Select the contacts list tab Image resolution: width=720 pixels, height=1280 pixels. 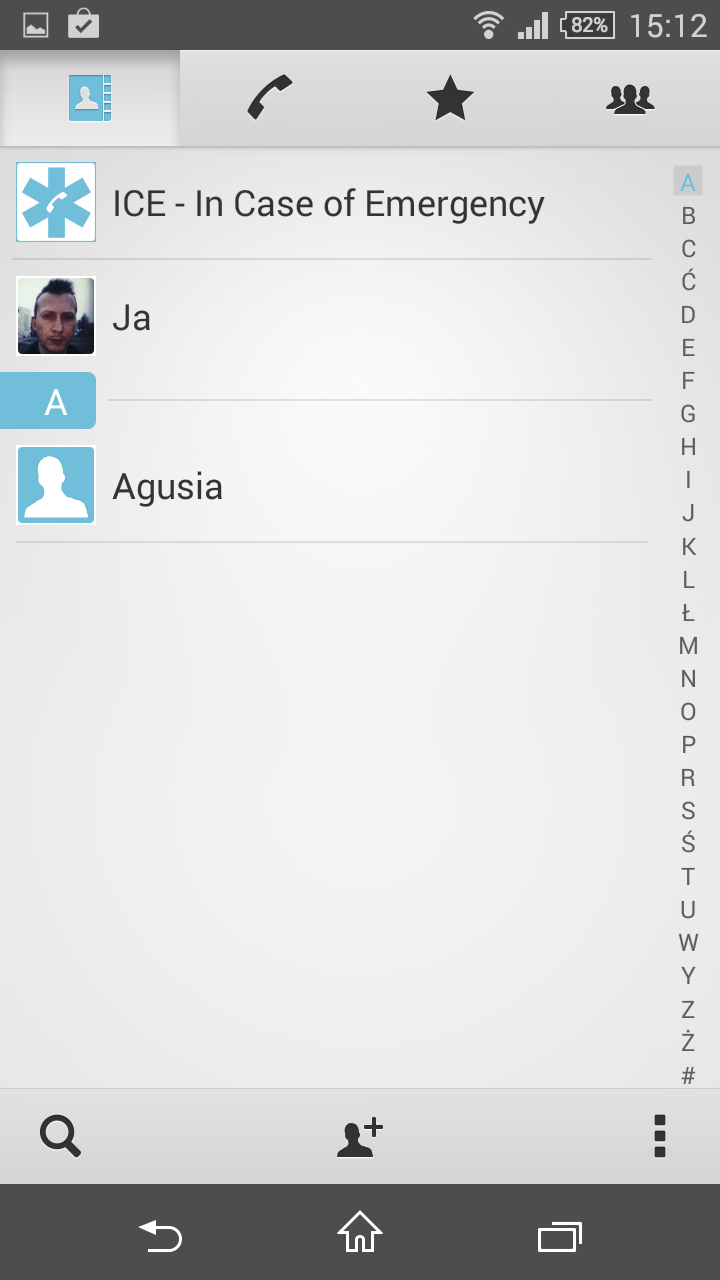pos(90,98)
